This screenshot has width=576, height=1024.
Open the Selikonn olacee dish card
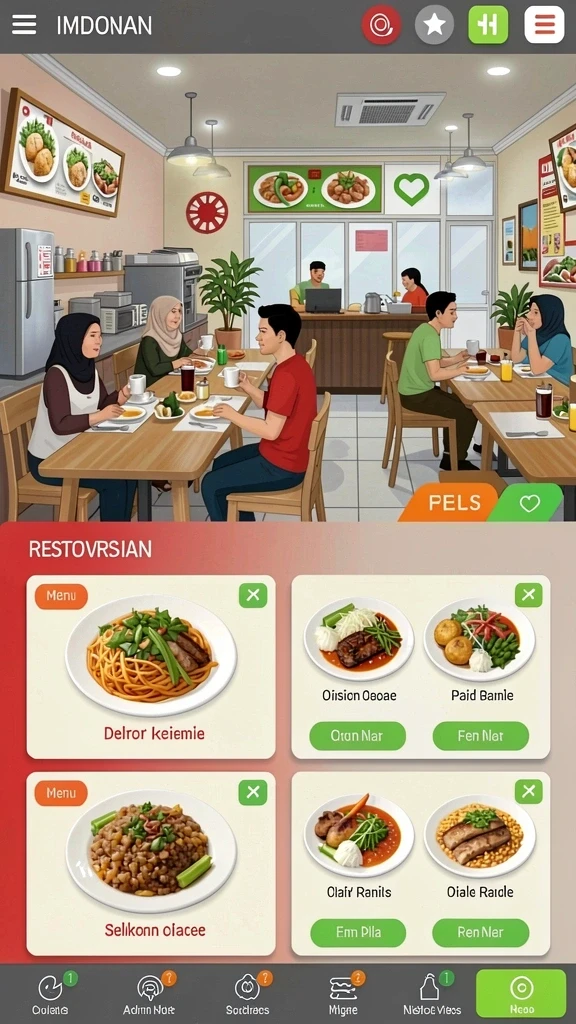pyautogui.click(x=151, y=864)
